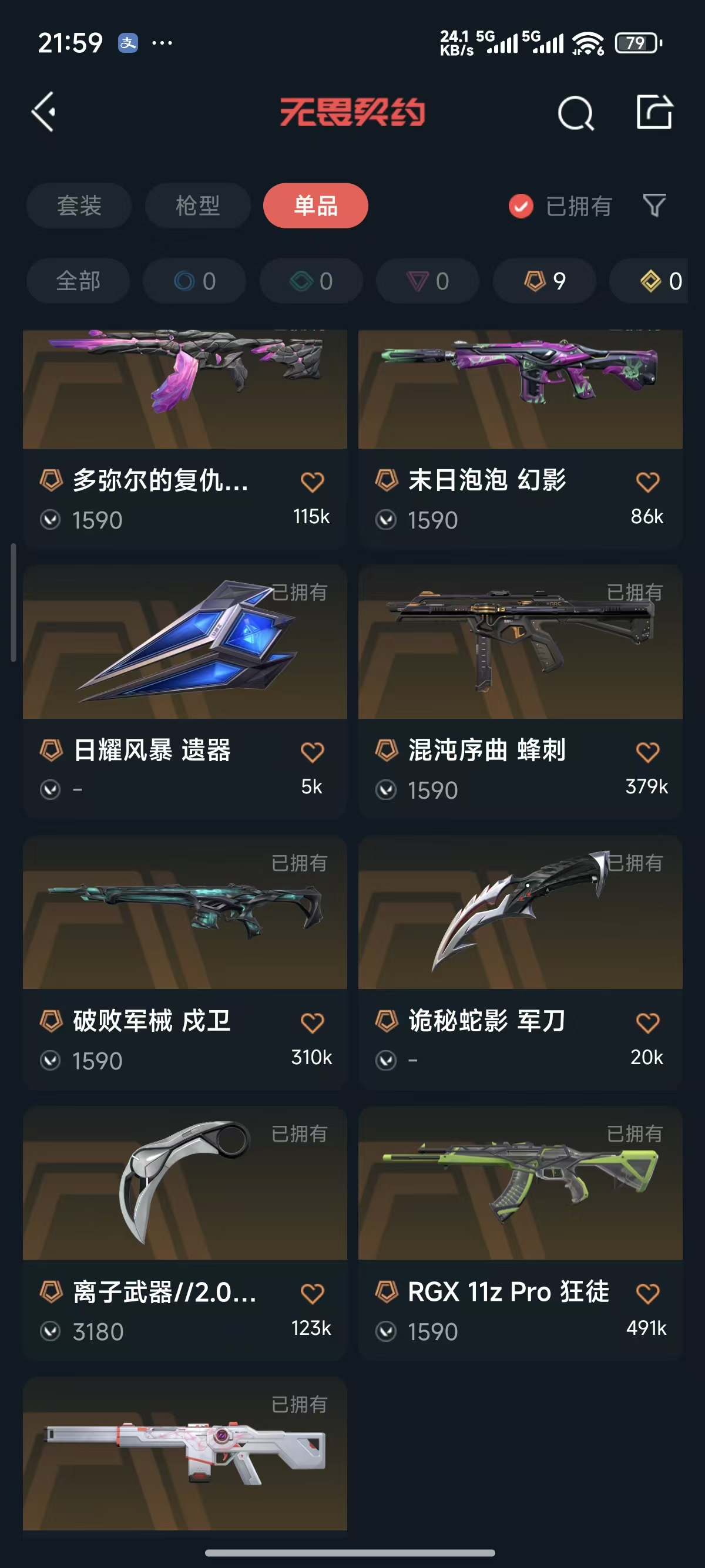Viewport: 705px width, 1568px height.
Task: Favorite the 破败军械 戍卫 skin
Action: (313, 1023)
